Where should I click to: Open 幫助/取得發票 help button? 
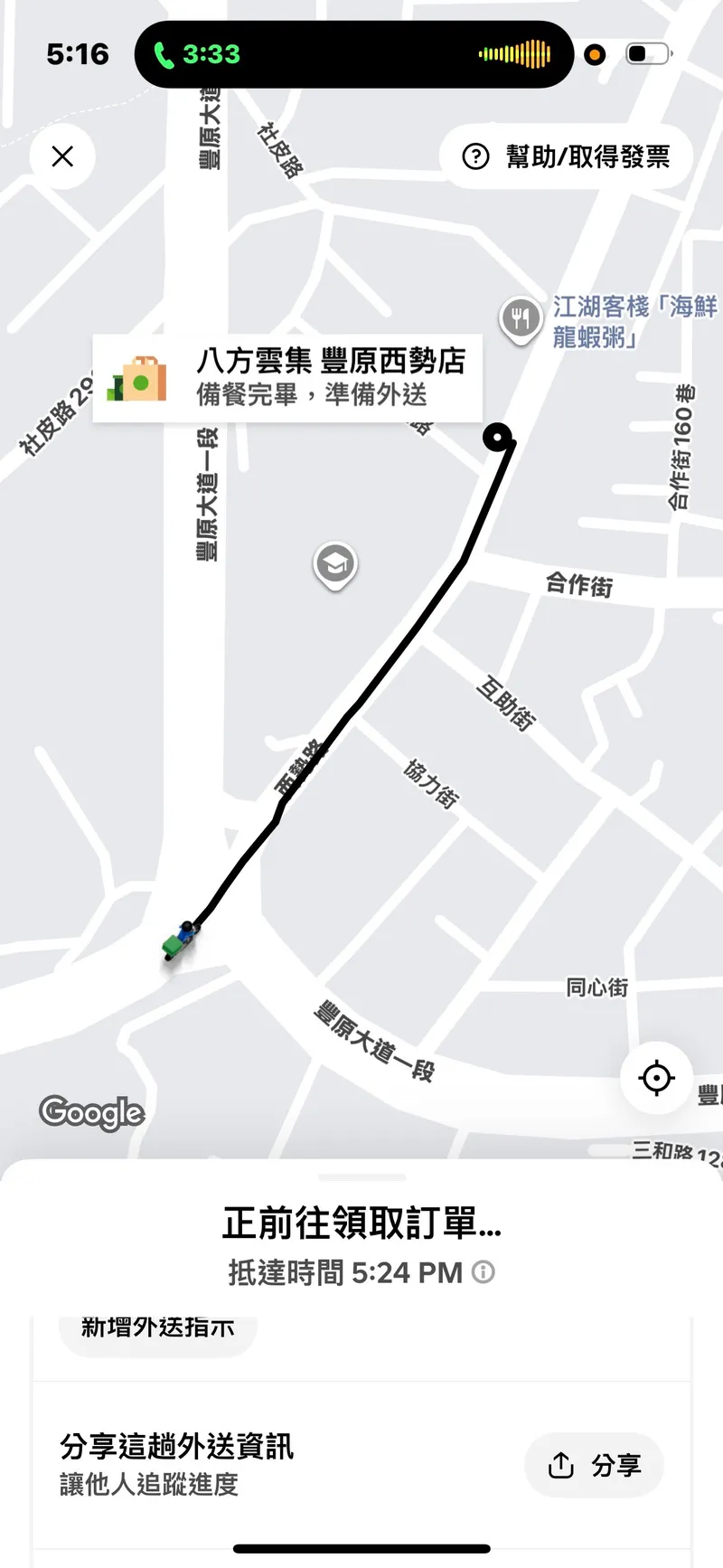click(x=566, y=157)
